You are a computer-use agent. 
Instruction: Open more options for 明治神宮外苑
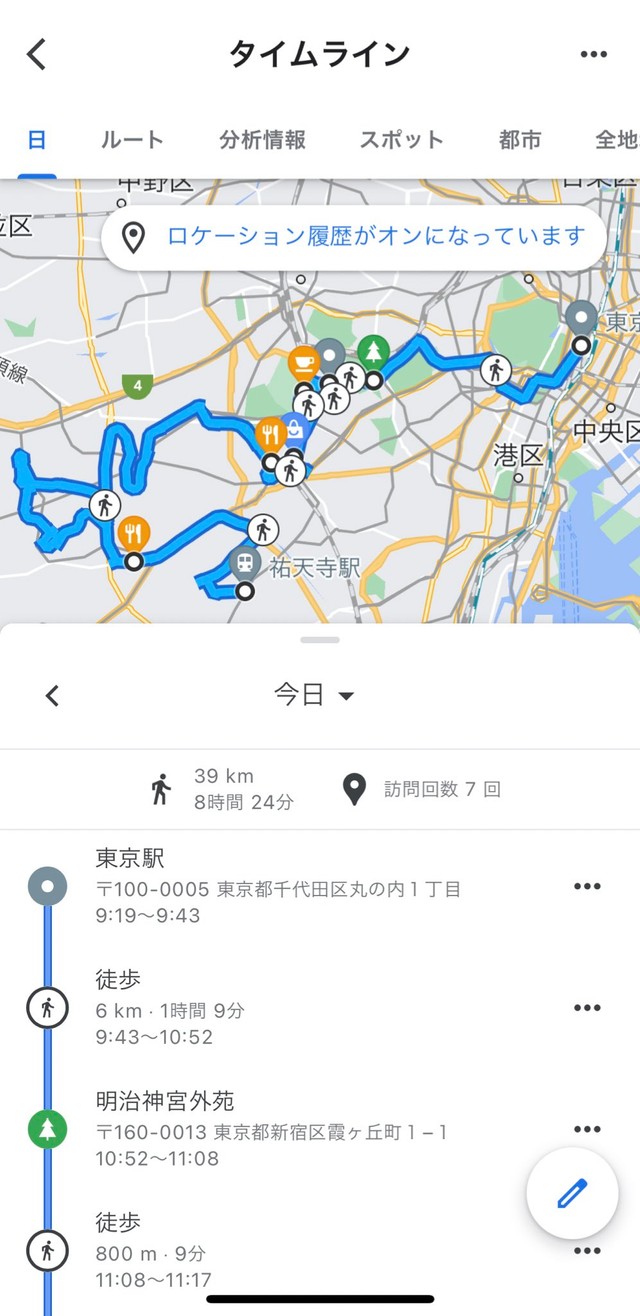[x=587, y=1129]
